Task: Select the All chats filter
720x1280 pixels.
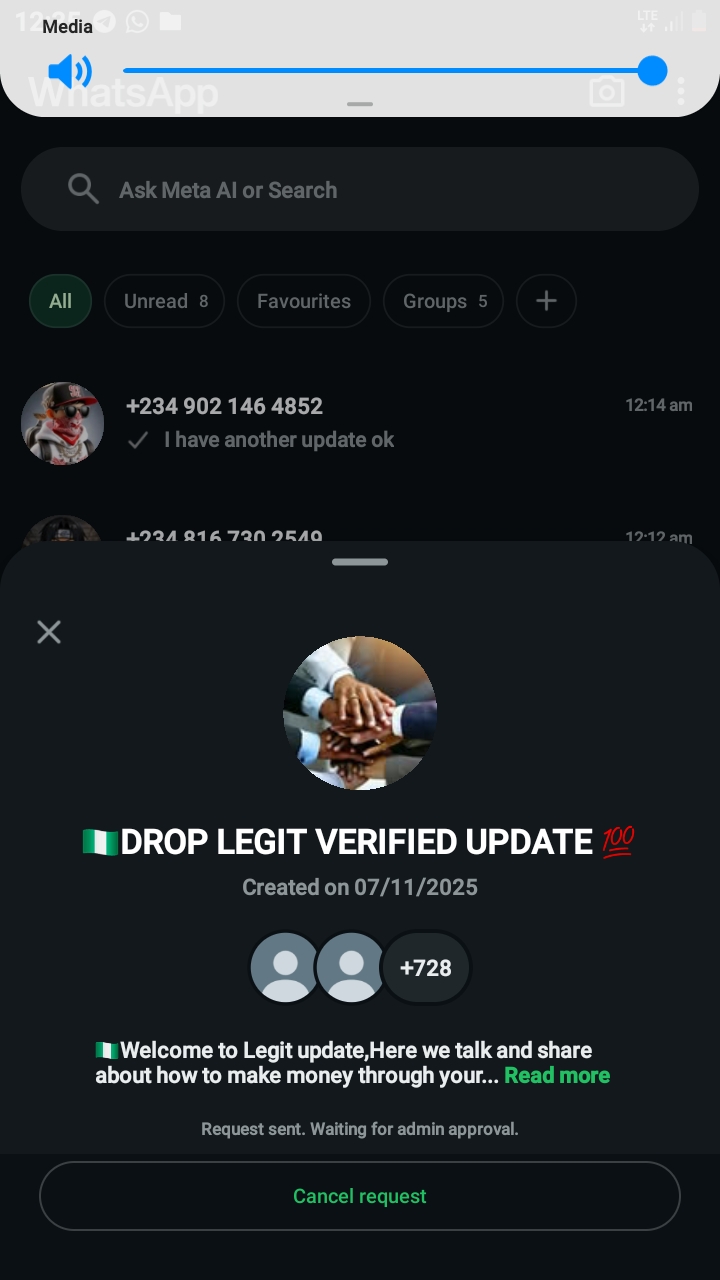Action: [61, 301]
